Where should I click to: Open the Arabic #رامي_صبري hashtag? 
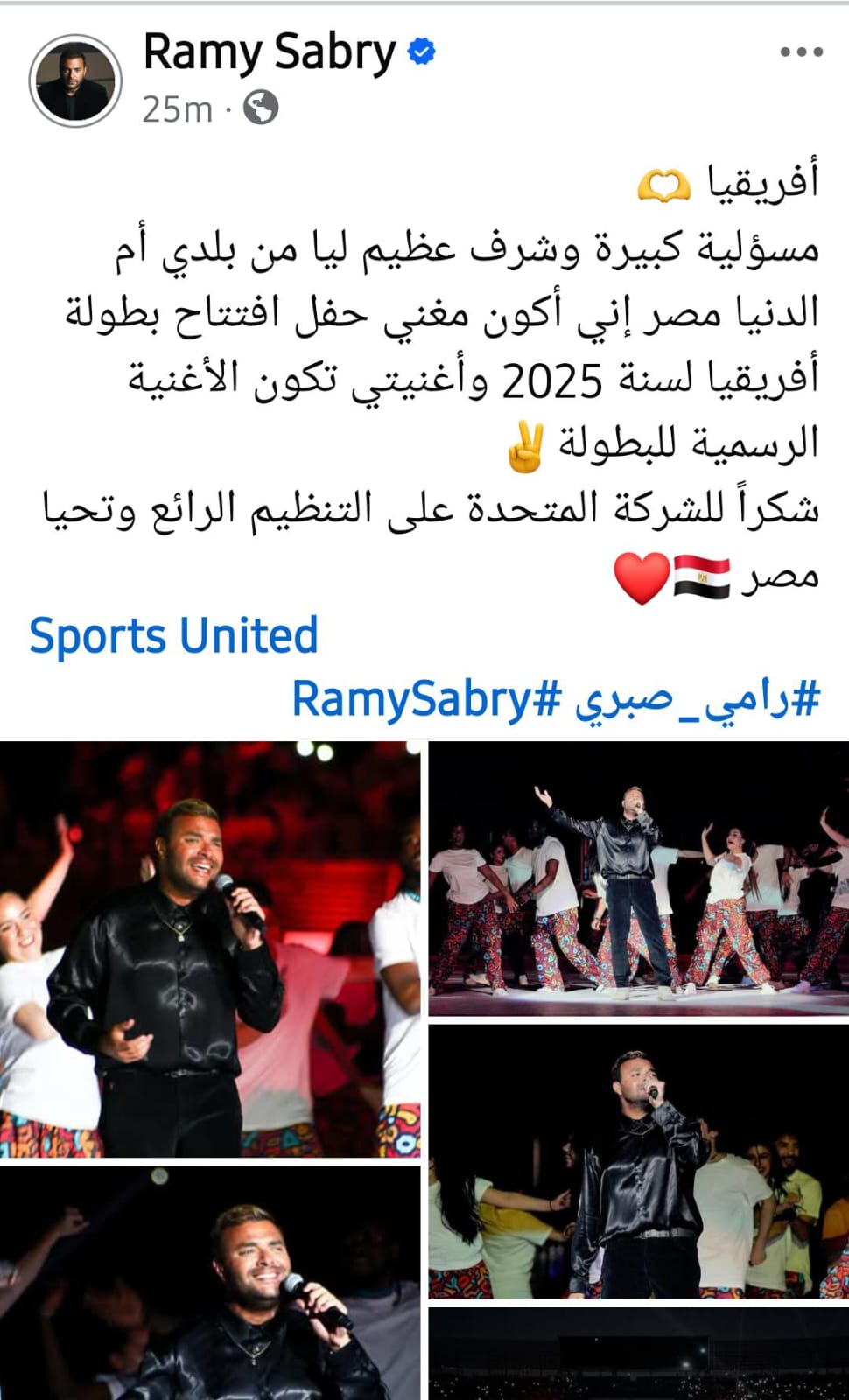(698, 699)
